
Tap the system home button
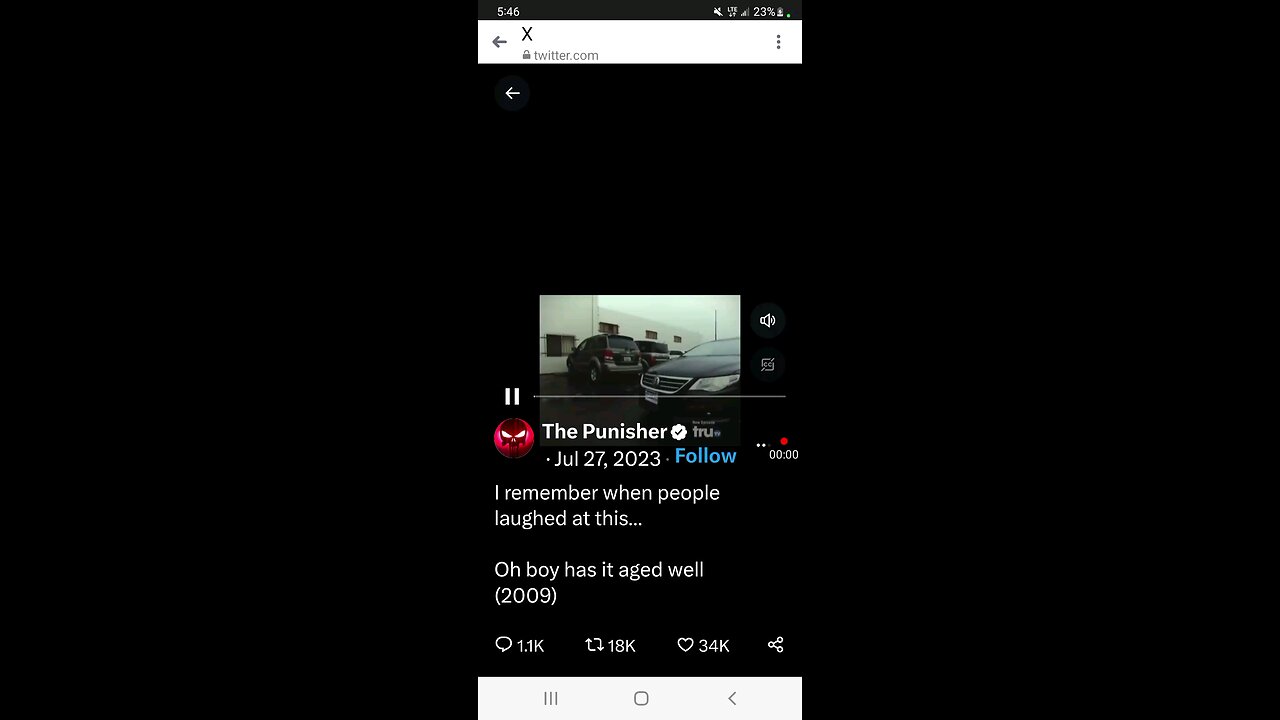click(641, 699)
